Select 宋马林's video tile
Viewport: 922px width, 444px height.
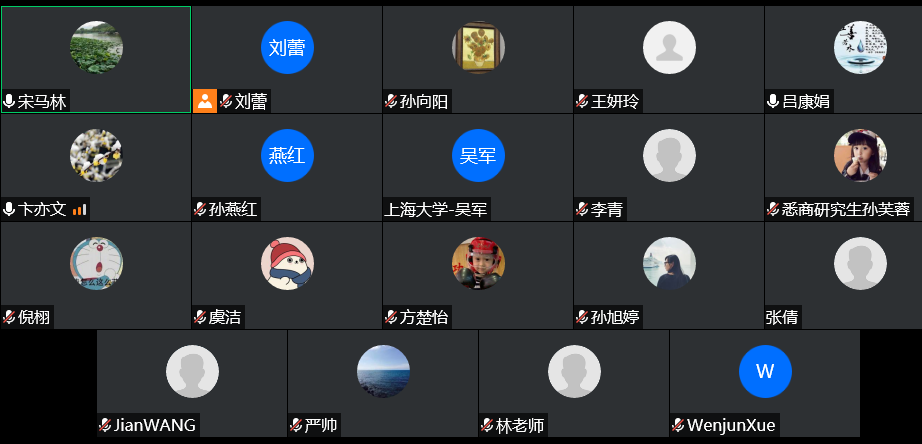[96, 58]
